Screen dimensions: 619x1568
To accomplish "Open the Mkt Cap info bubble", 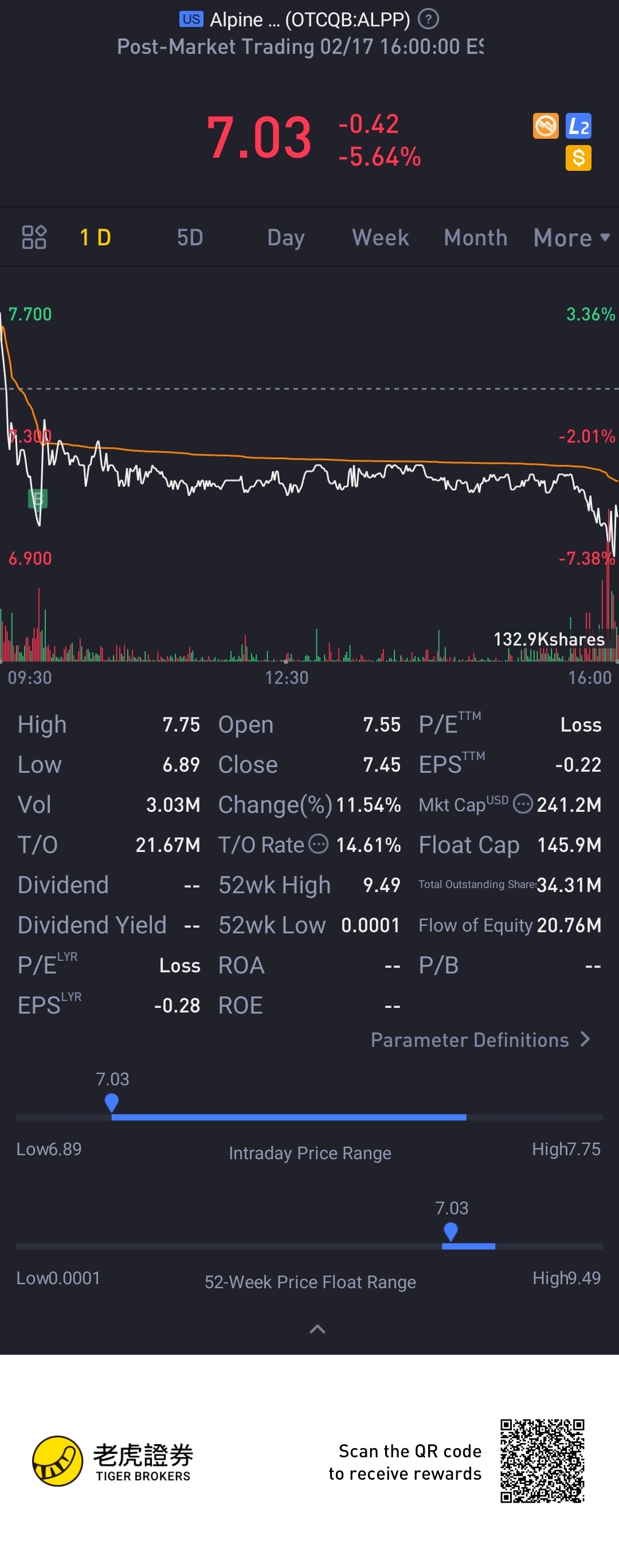I will tap(523, 804).
